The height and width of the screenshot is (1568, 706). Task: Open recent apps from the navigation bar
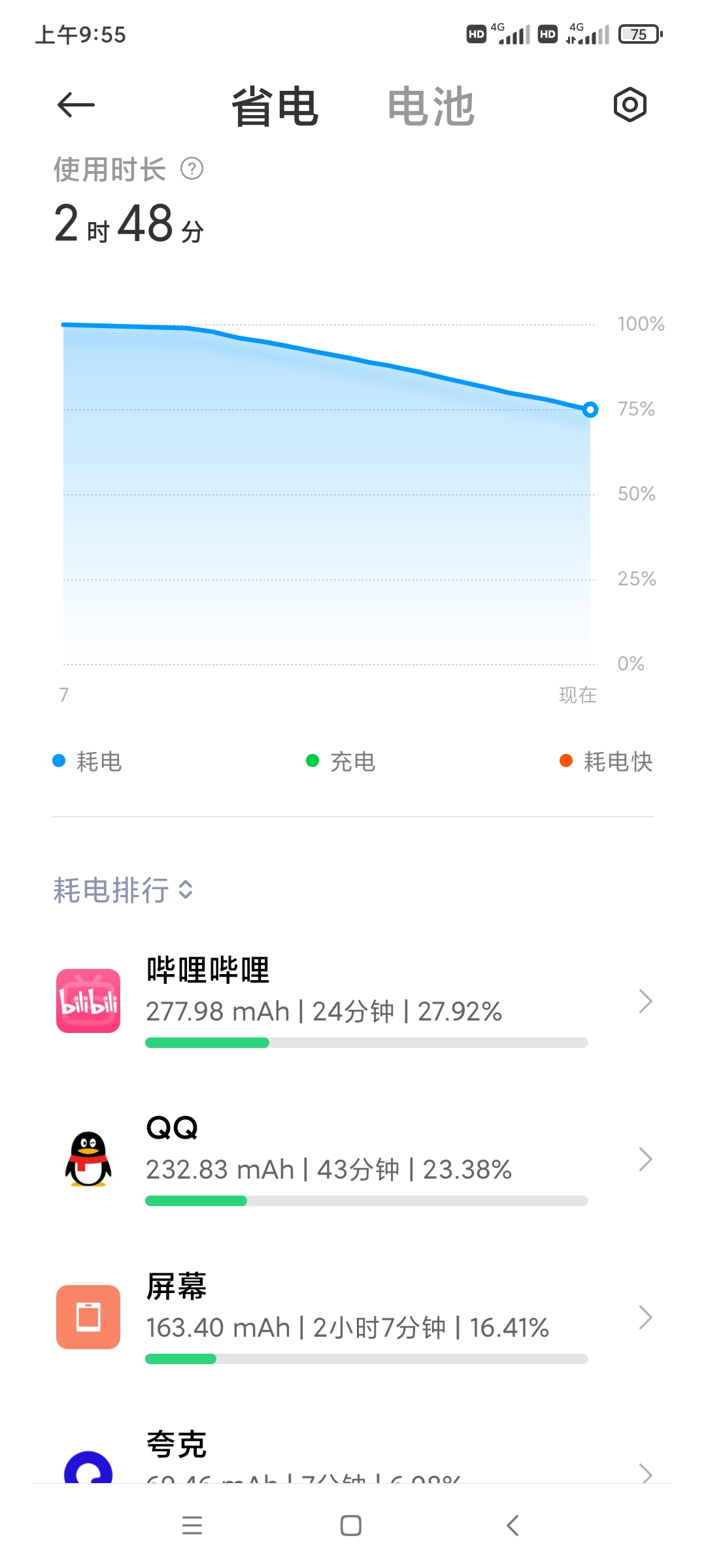[192, 1526]
